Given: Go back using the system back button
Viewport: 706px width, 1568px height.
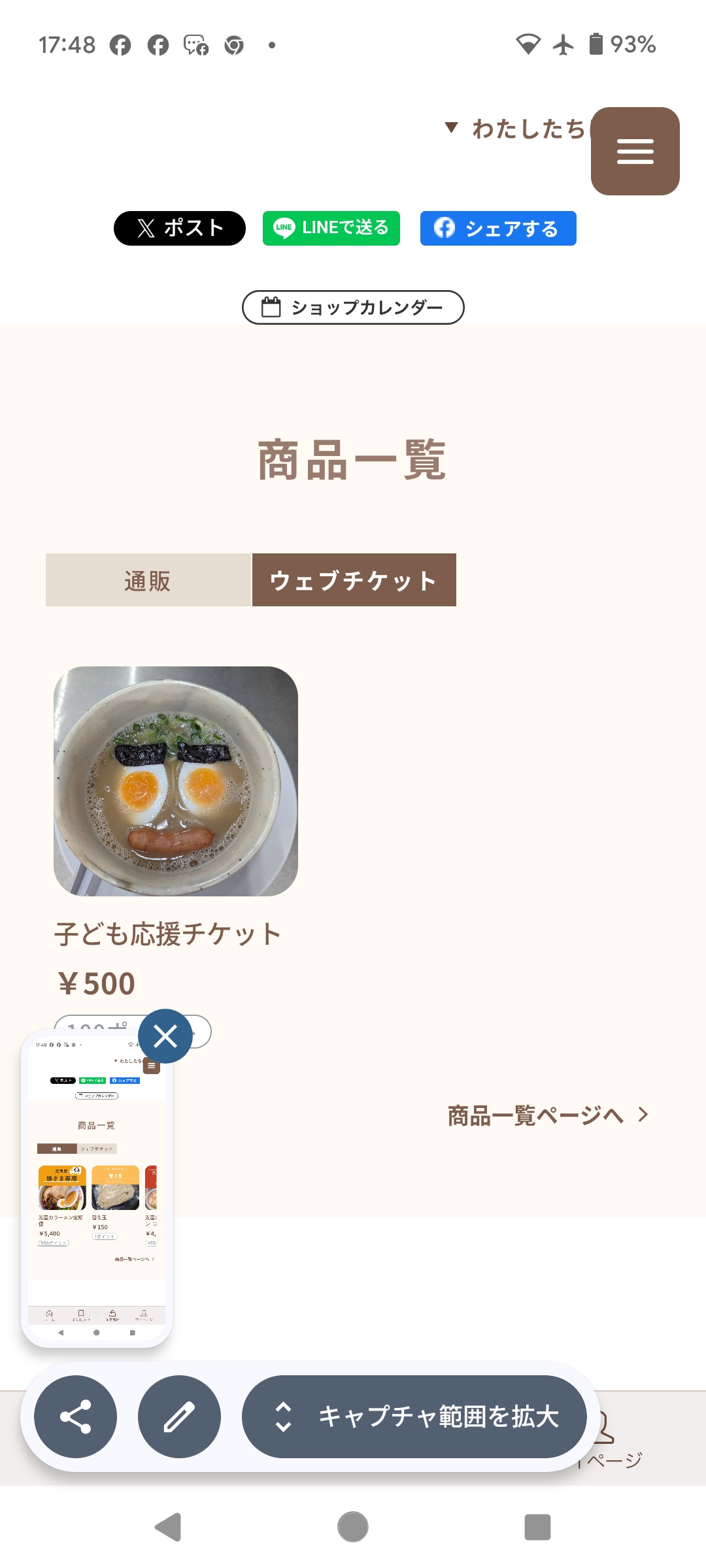Looking at the screenshot, I should (168, 1527).
